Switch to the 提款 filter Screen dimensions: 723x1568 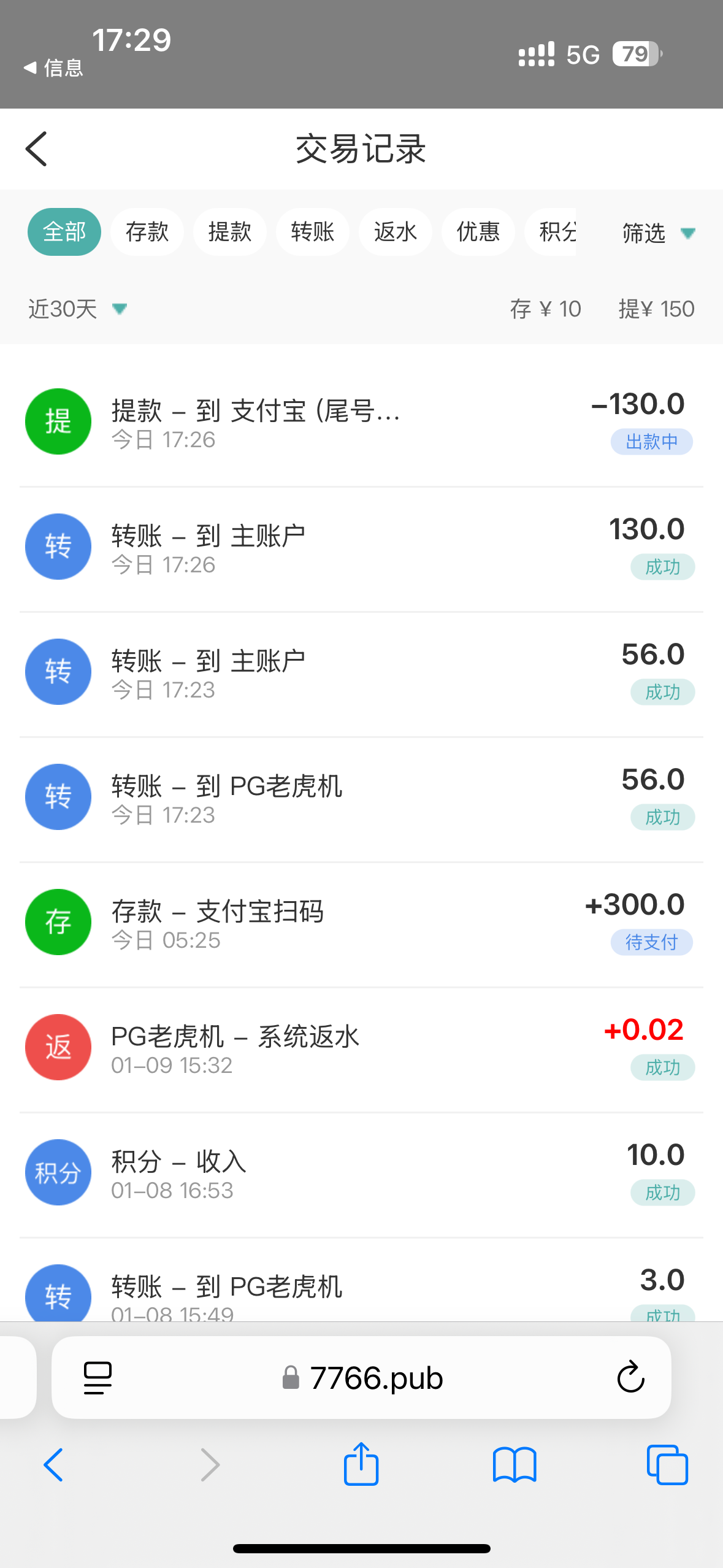pyautogui.click(x=230, y=232)
